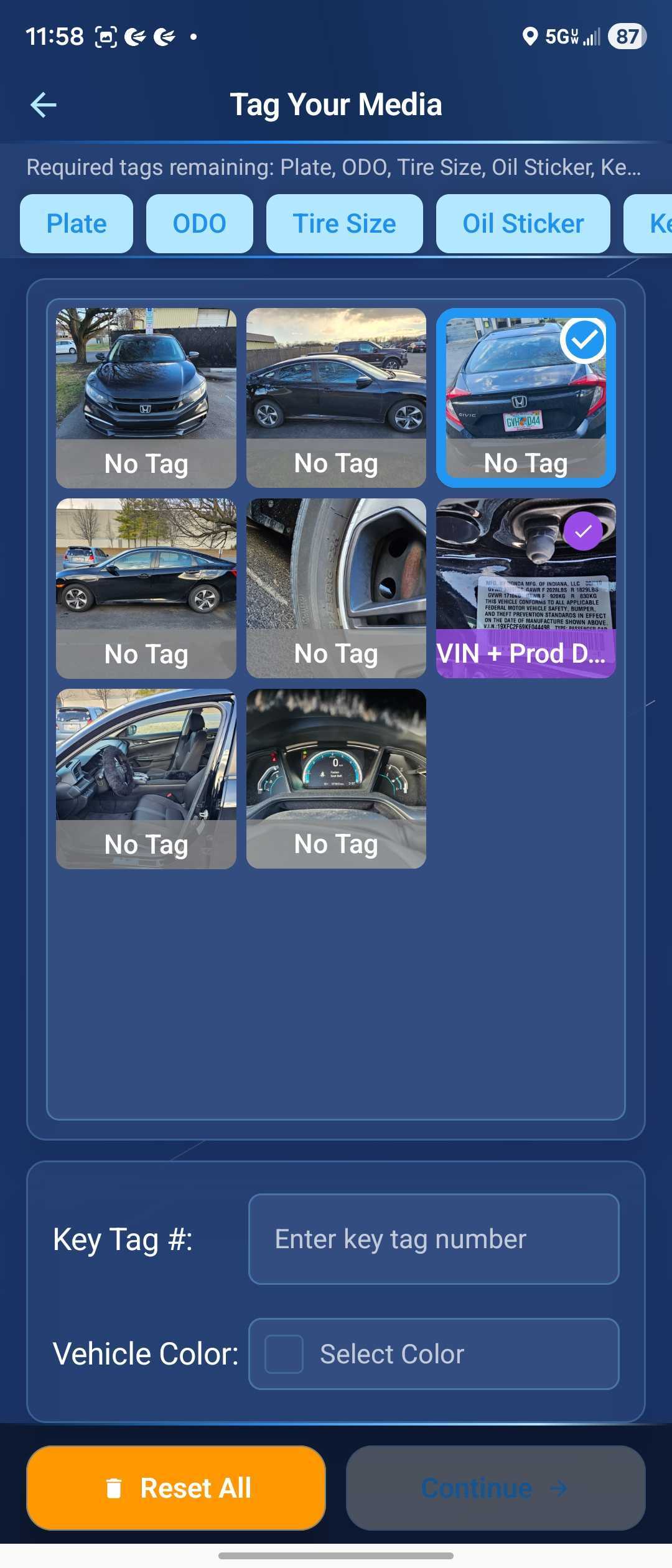Open the Select Color picker
This screenshot has width=672, height=1568.
pos(392,1353)
